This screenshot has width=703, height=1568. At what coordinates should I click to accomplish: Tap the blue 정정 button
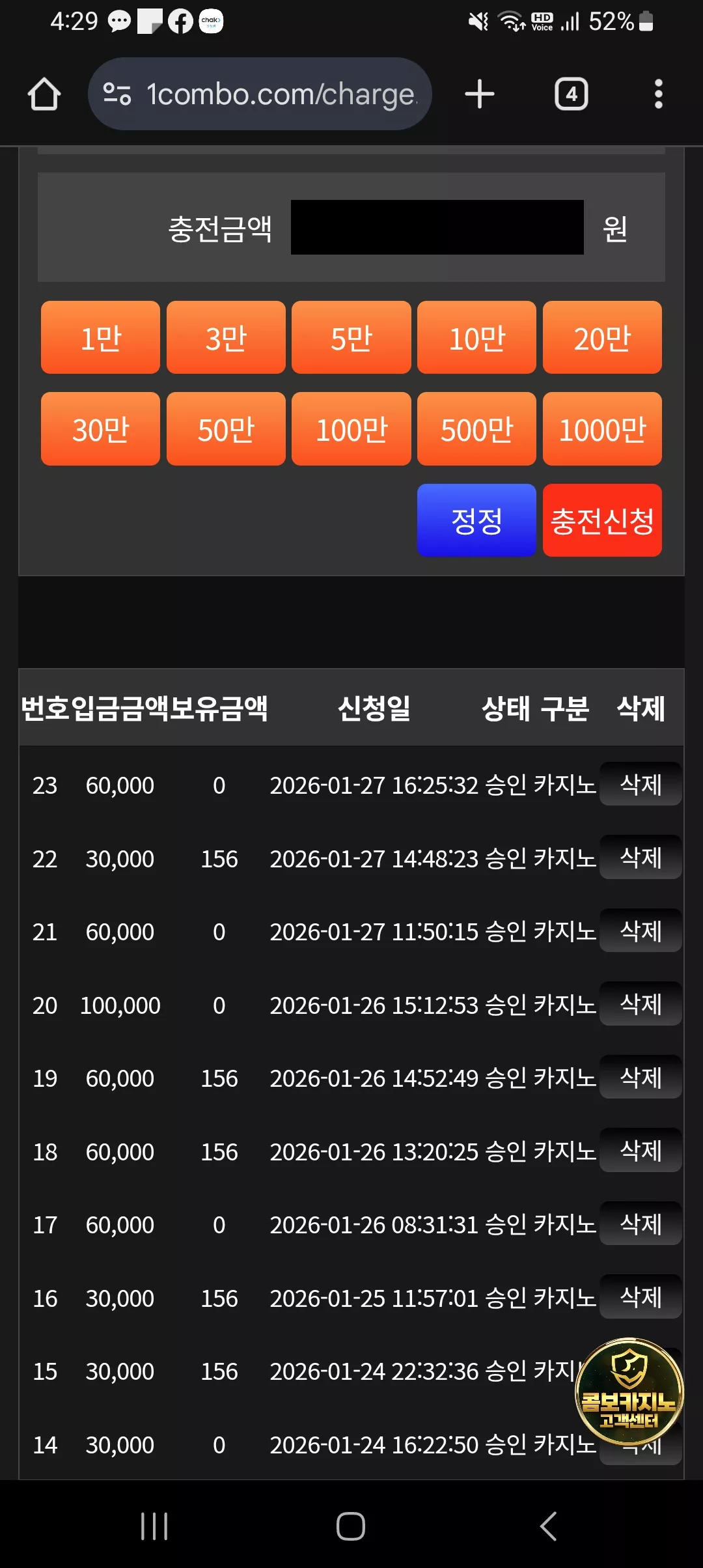pyautogui.click(x=476, y=520)
